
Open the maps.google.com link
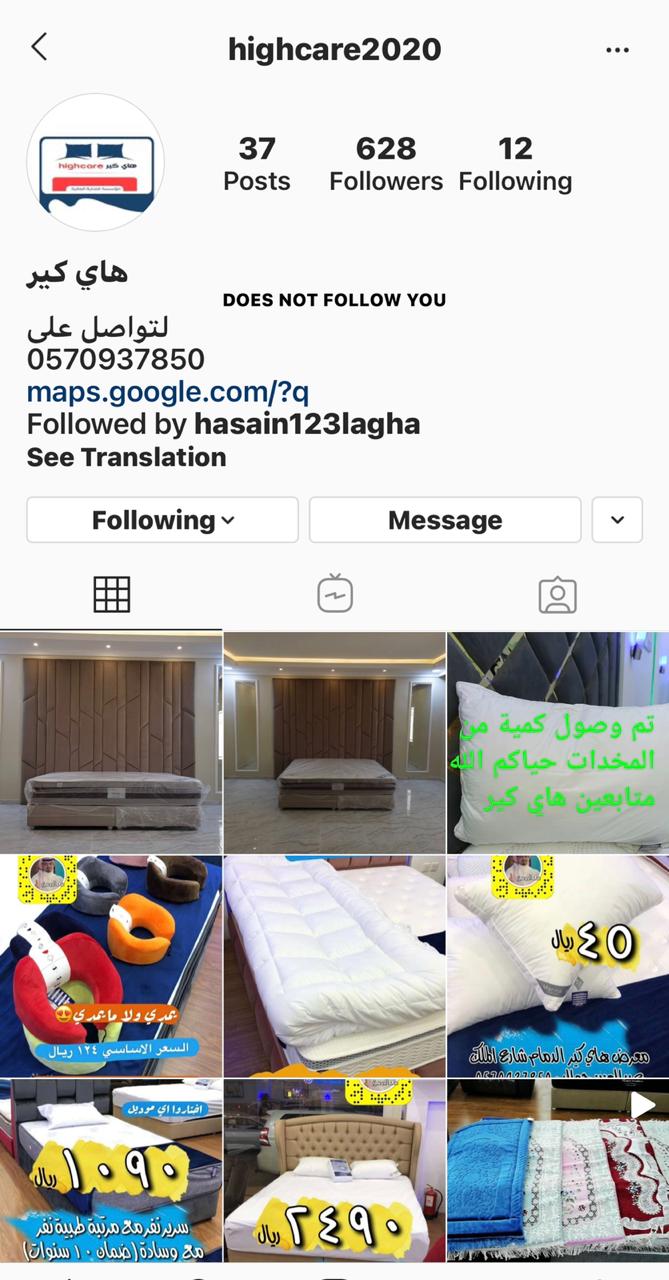pos(168,391)
